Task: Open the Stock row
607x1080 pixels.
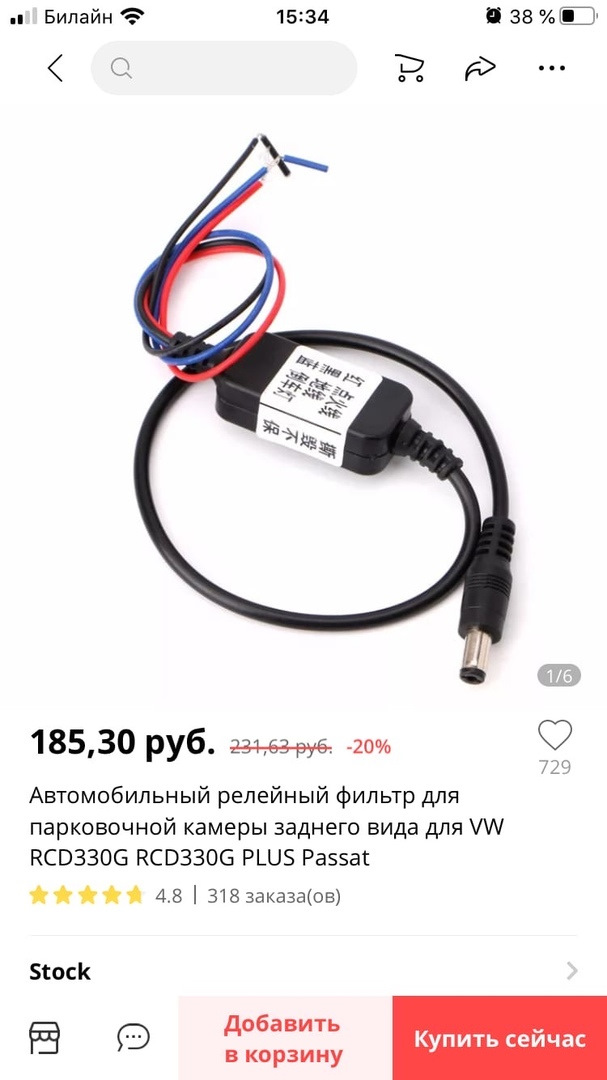Action: 303,971
